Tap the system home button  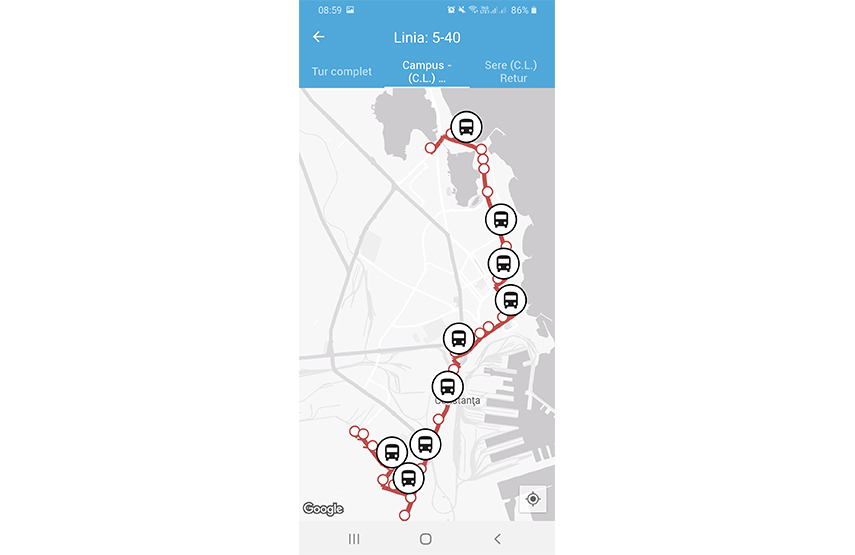click(x=426, y=539)
